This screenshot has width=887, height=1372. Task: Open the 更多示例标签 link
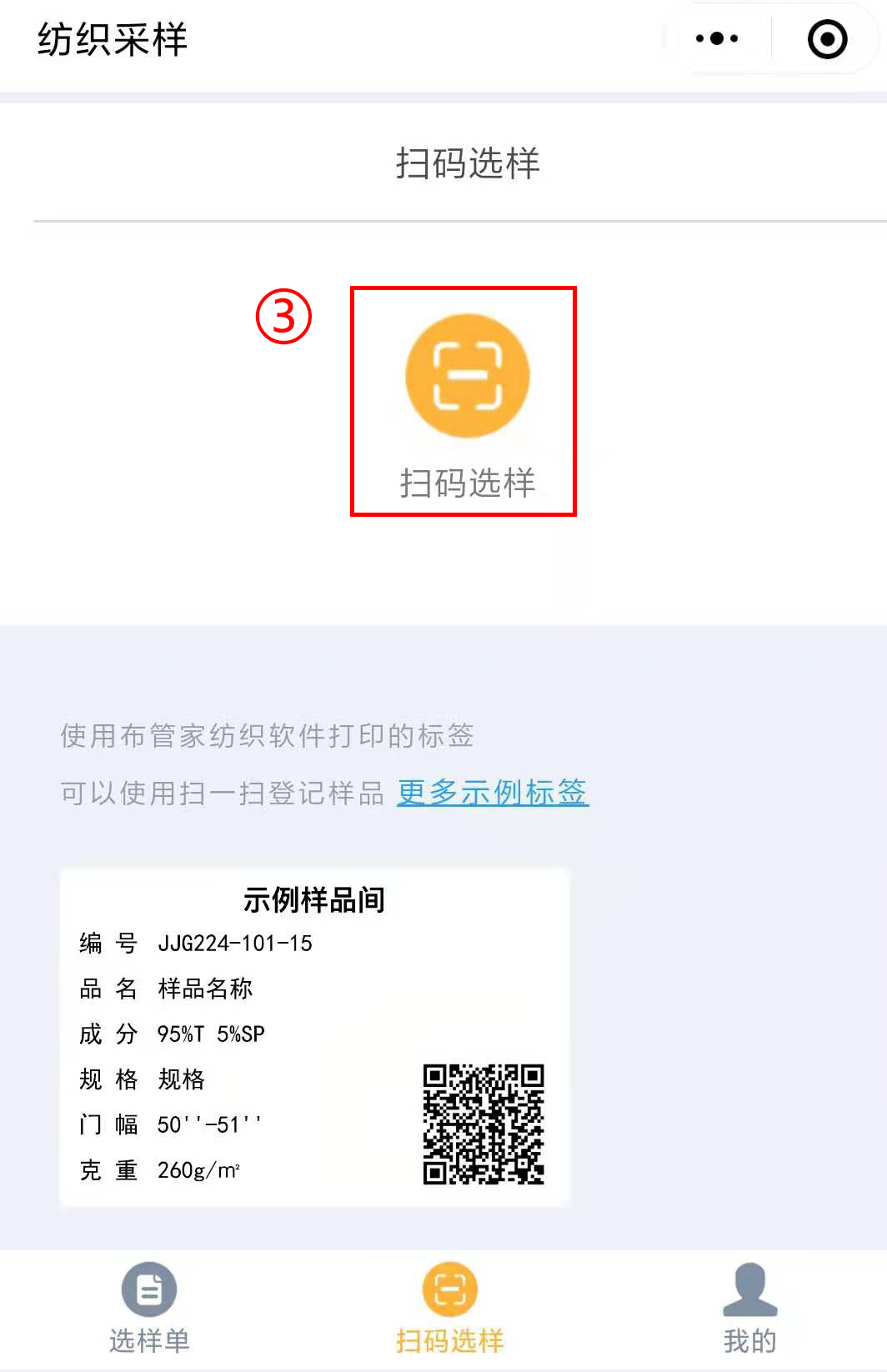[x=493, y=792]
